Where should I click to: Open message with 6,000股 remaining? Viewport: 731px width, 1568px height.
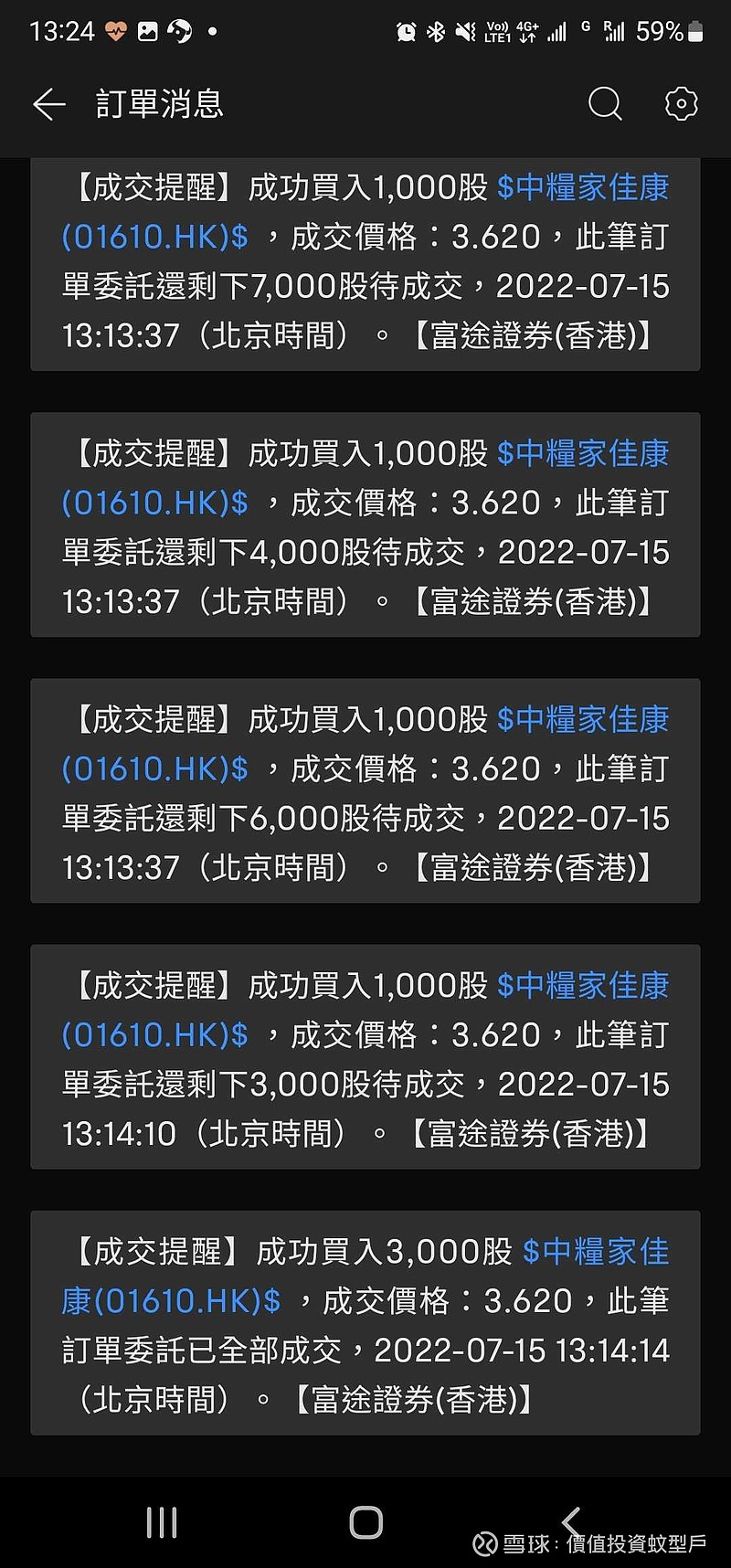pyautogui.click(x=365, y=791)
